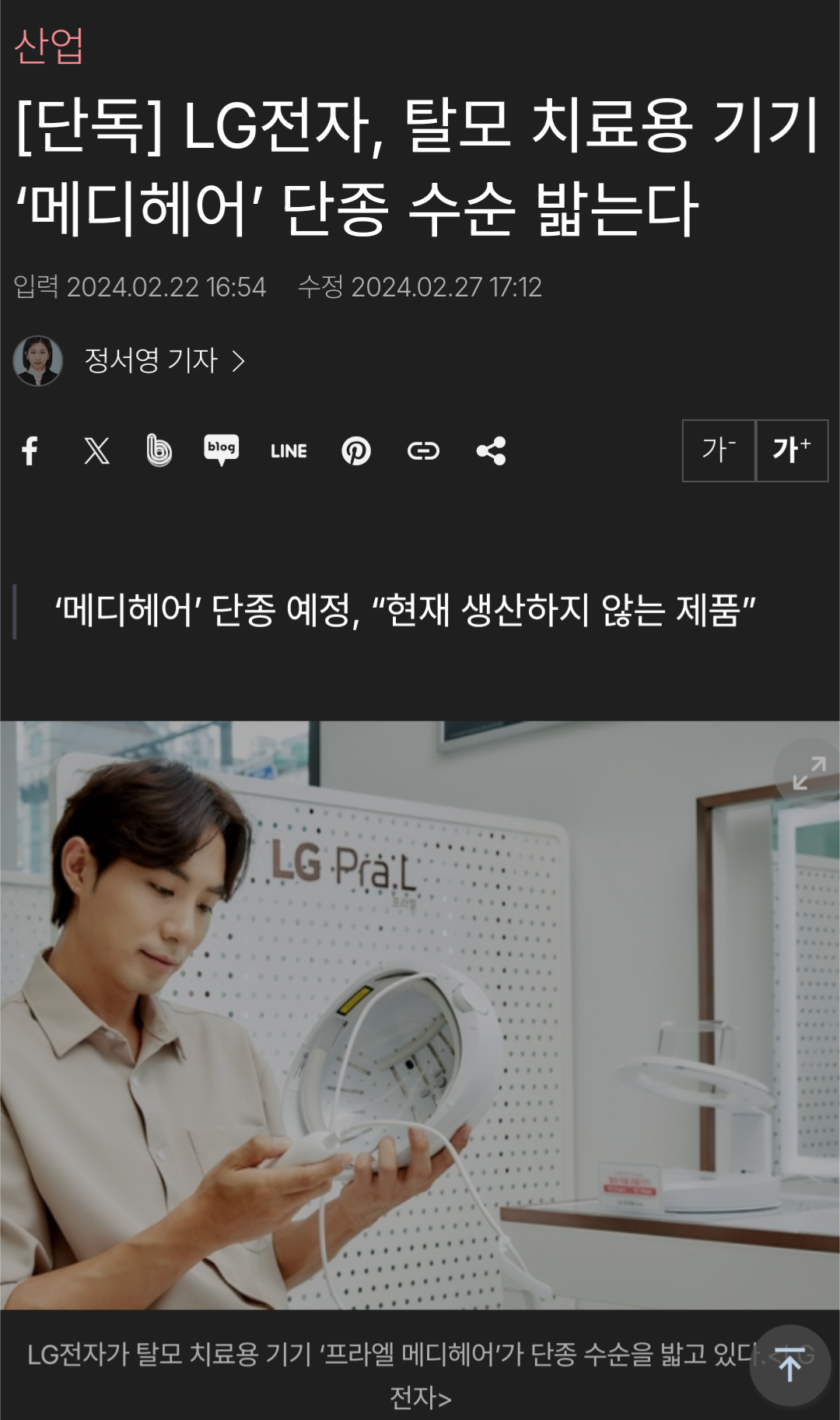The height and width of the screenshot is (1420, 840).
Task: Copy the article link
Action: (x=423, y=451)
